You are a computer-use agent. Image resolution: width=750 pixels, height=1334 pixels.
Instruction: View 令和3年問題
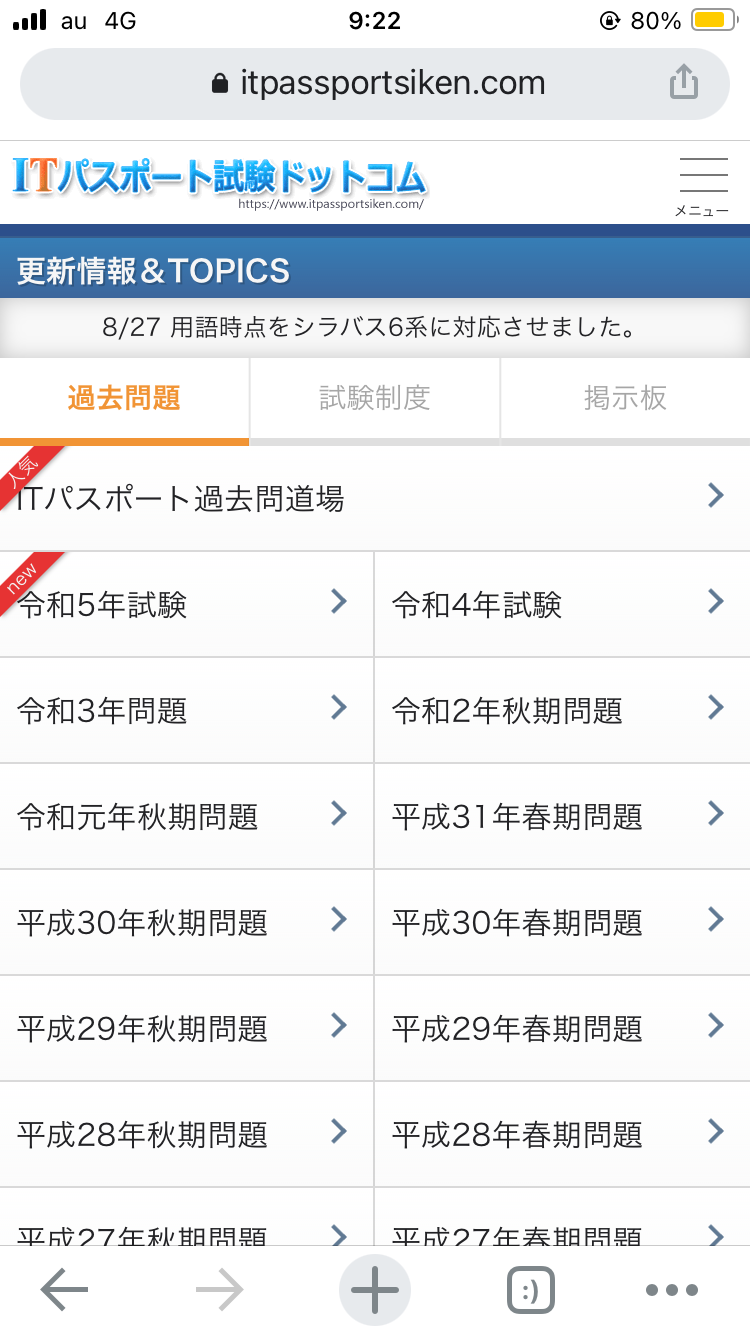click(x=186, y=711)
